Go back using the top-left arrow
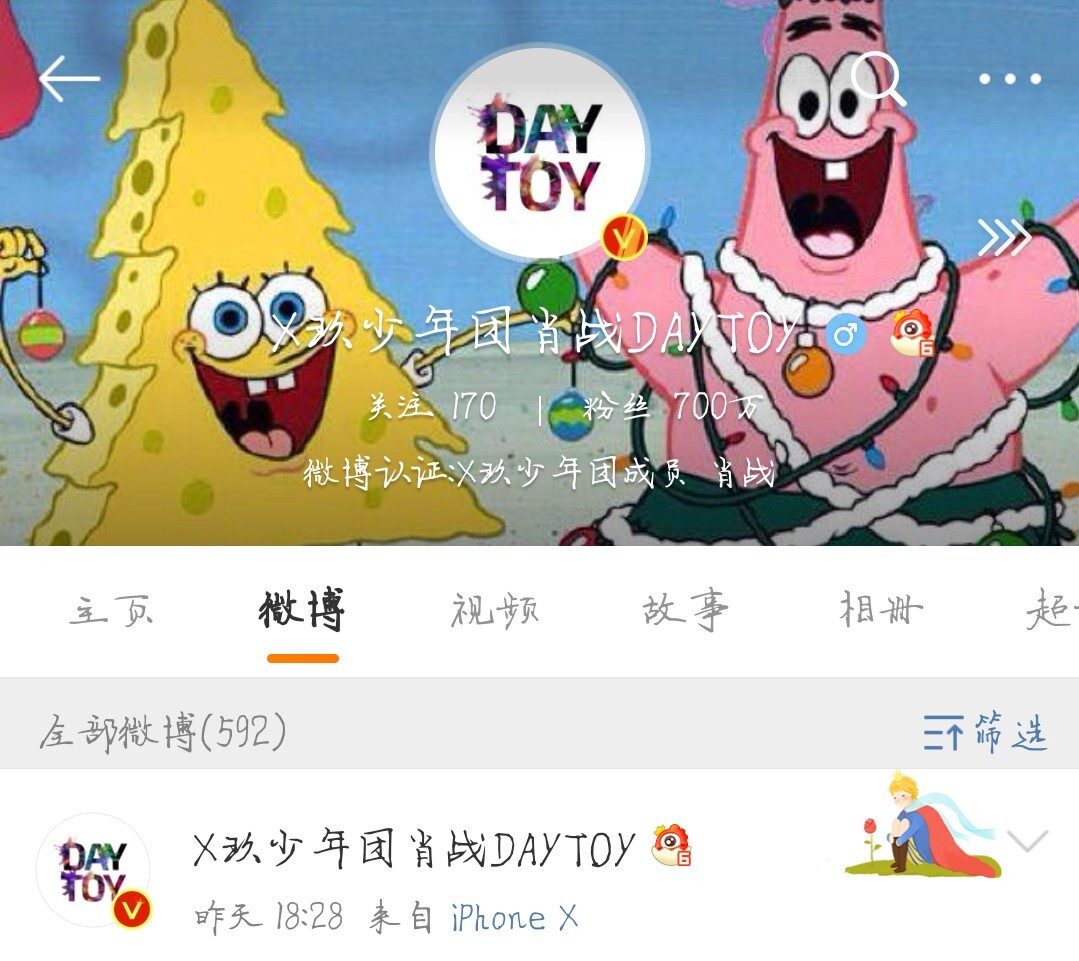Viewport: 1079px width, 961px height. (x=69, y=78)
